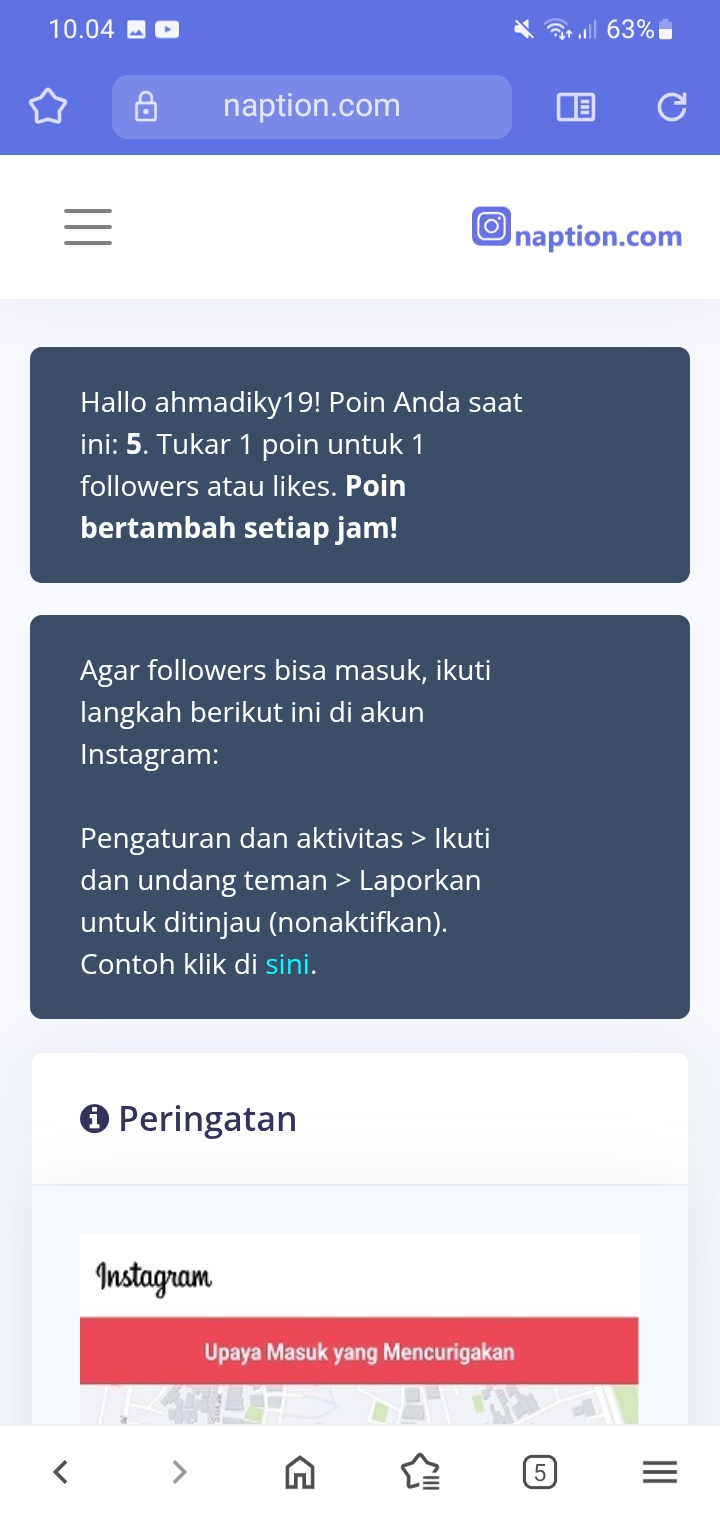Open the browser home page
The width and height of the screenshot is (720, 1520).
click(300, 1472)
